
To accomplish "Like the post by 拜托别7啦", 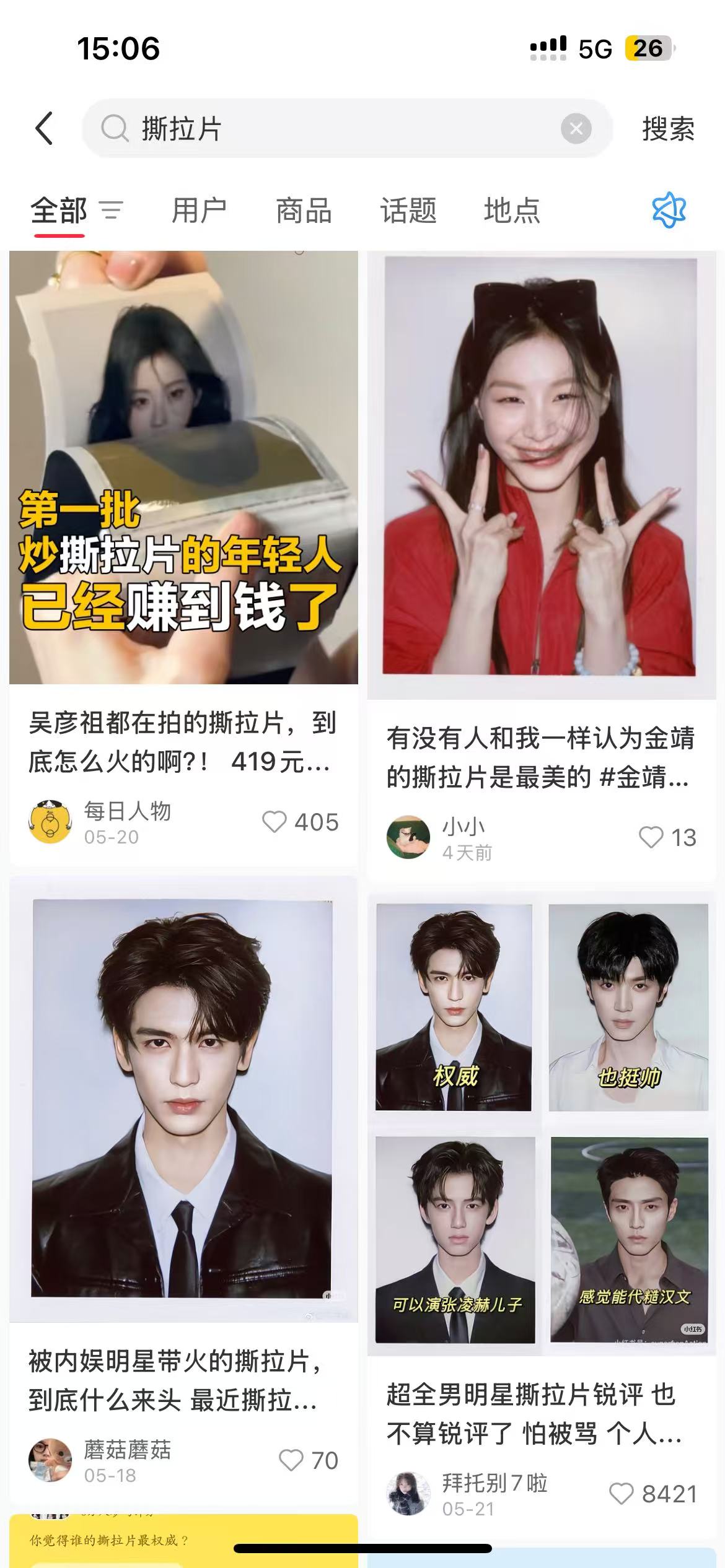I will pos(622,1494).
